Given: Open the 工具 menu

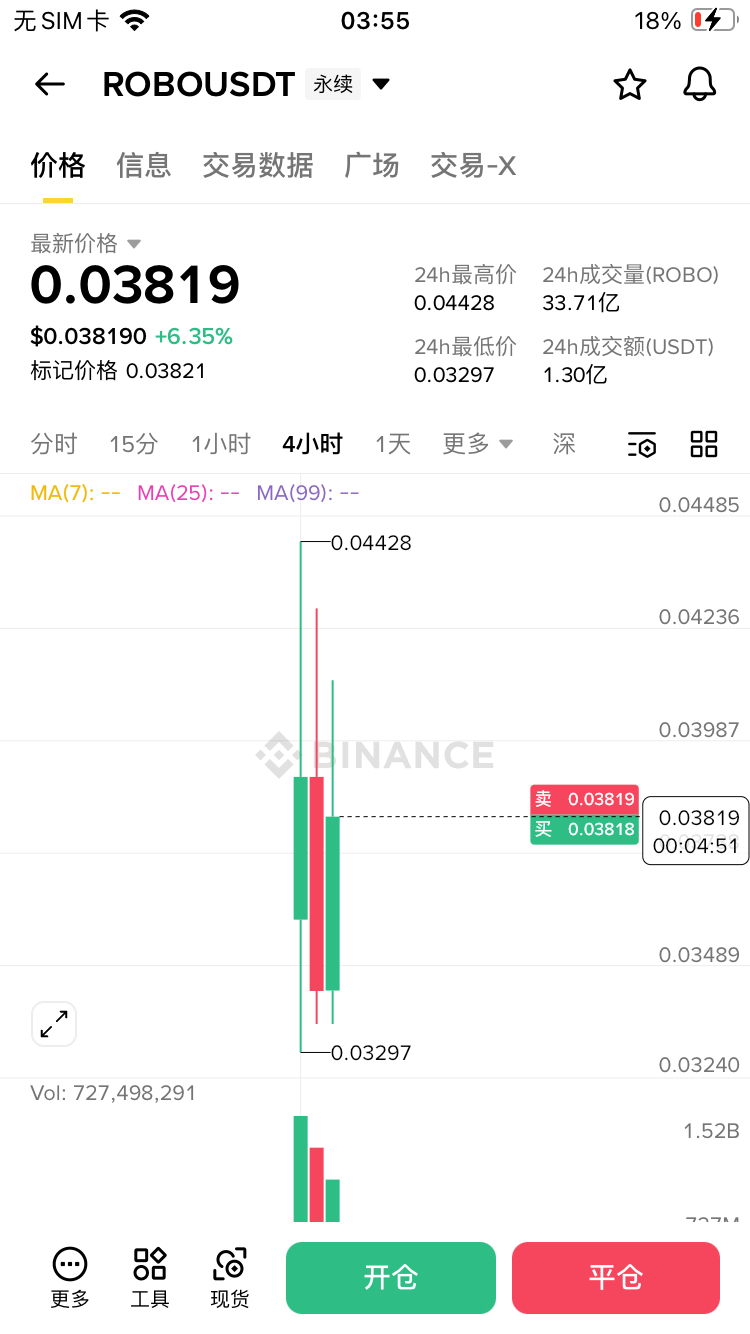Looking at the screenshot, I should (x=150, y=1277).
